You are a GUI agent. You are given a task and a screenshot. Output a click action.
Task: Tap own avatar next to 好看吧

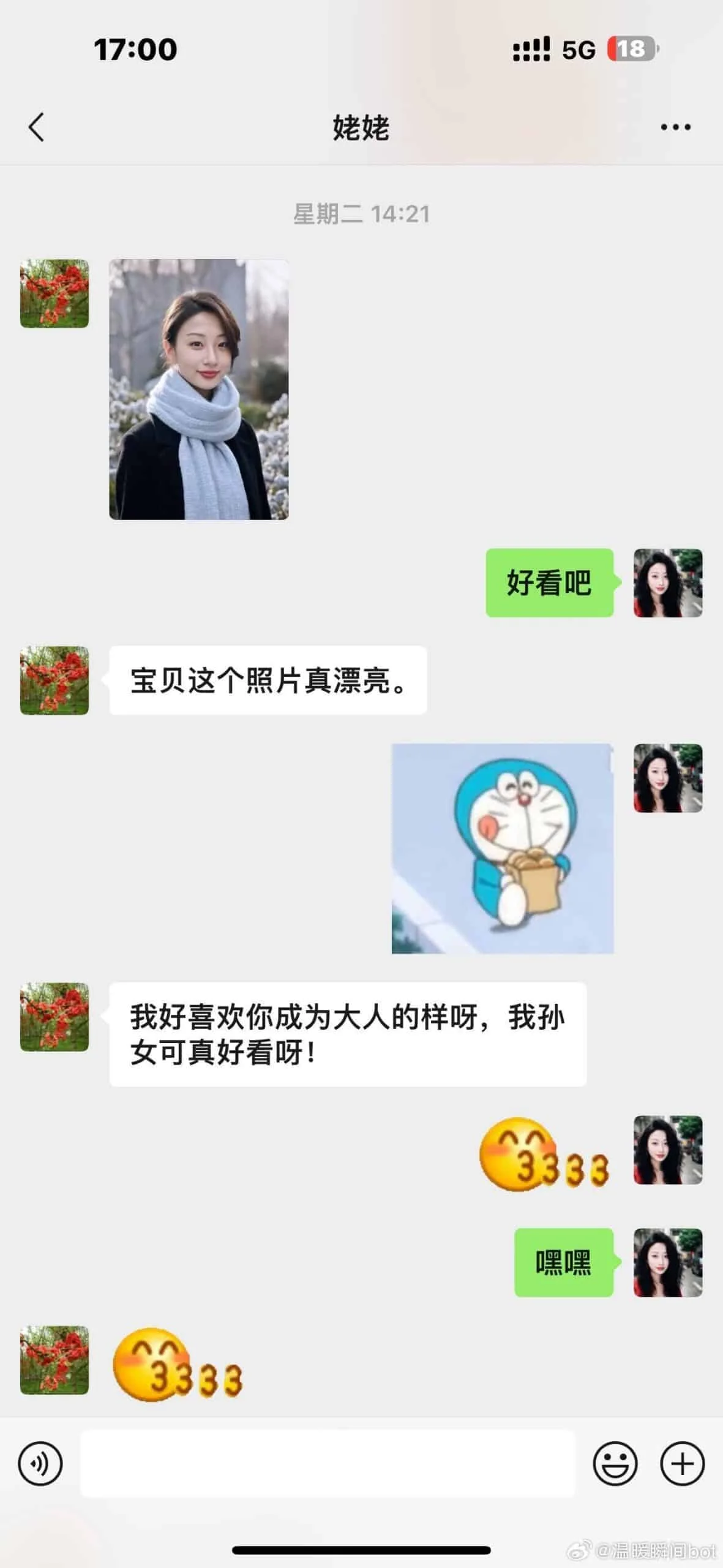click(x=667, y=582)
